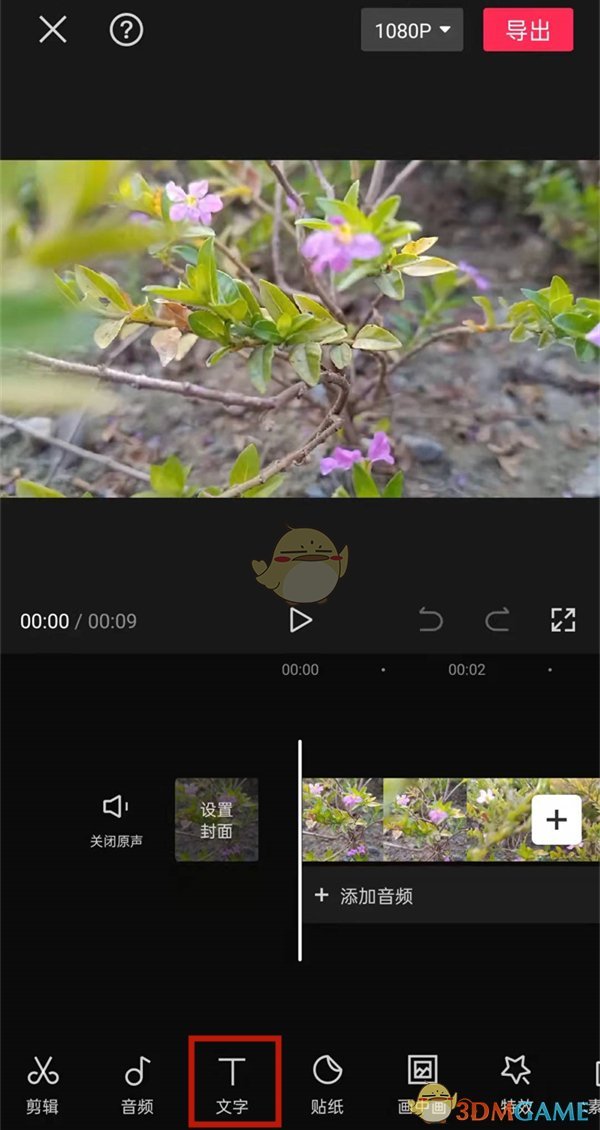Close the video editor
This screenshot has width=600, height=1130.
pos(52,30)
